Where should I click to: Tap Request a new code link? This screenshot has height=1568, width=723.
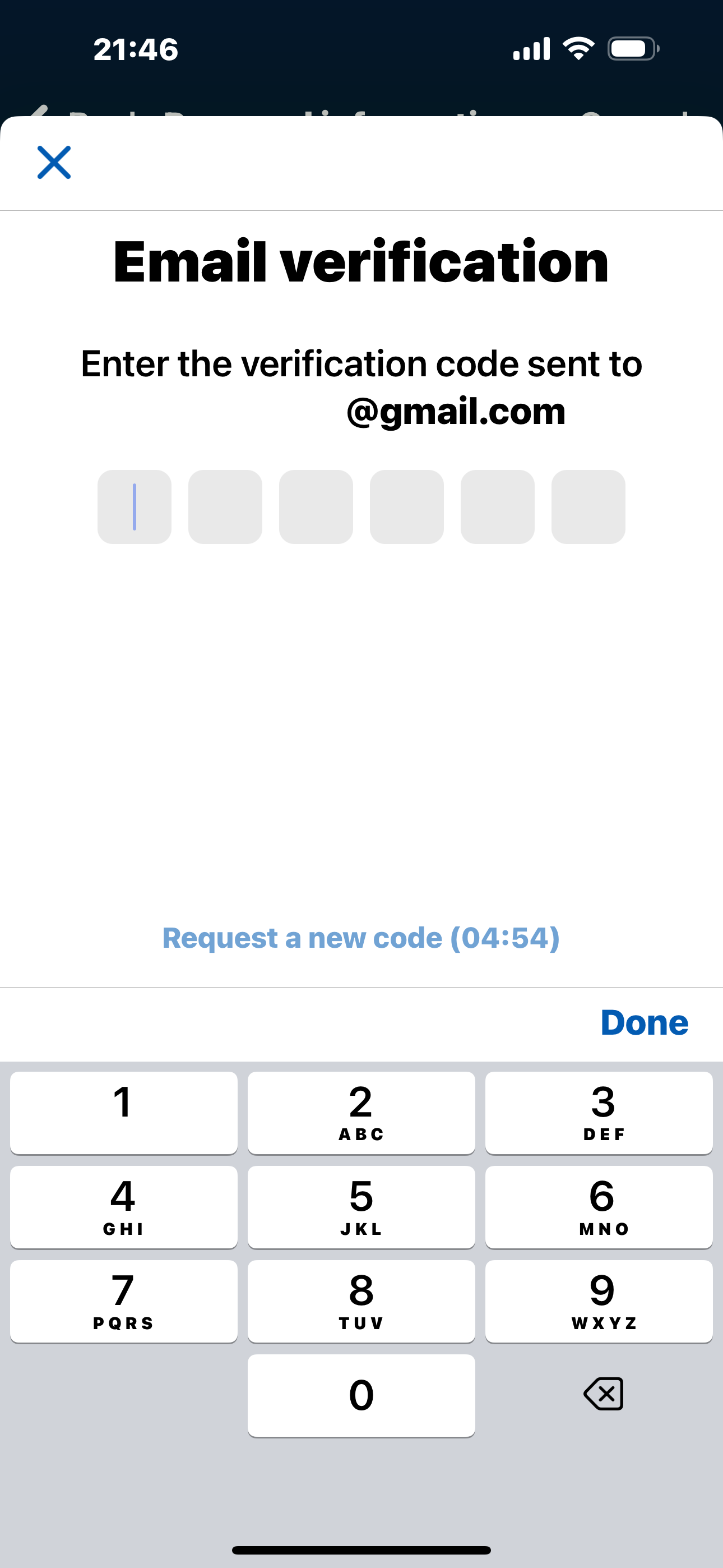[361, 938]
